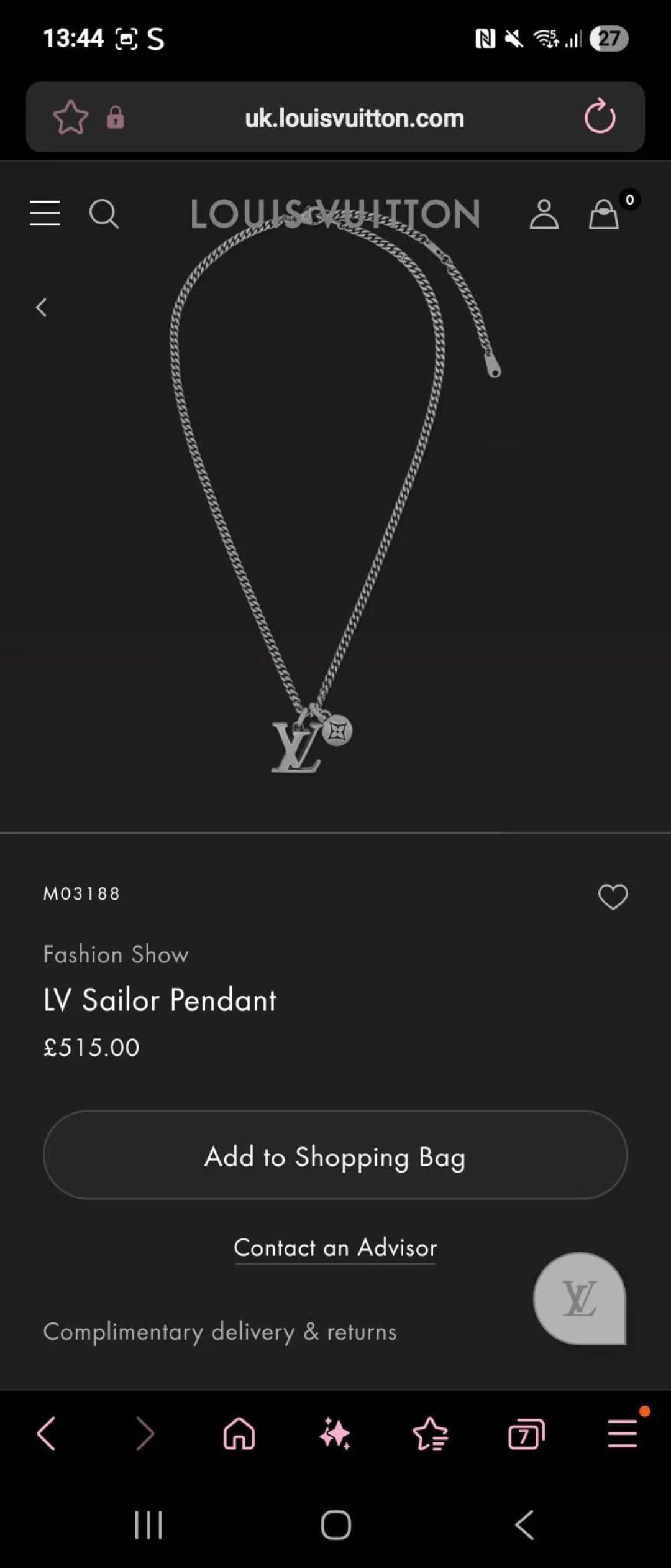Open the site search magnifier
Image resolution: width=671 pixels, height=1568 pixels.
103,214
